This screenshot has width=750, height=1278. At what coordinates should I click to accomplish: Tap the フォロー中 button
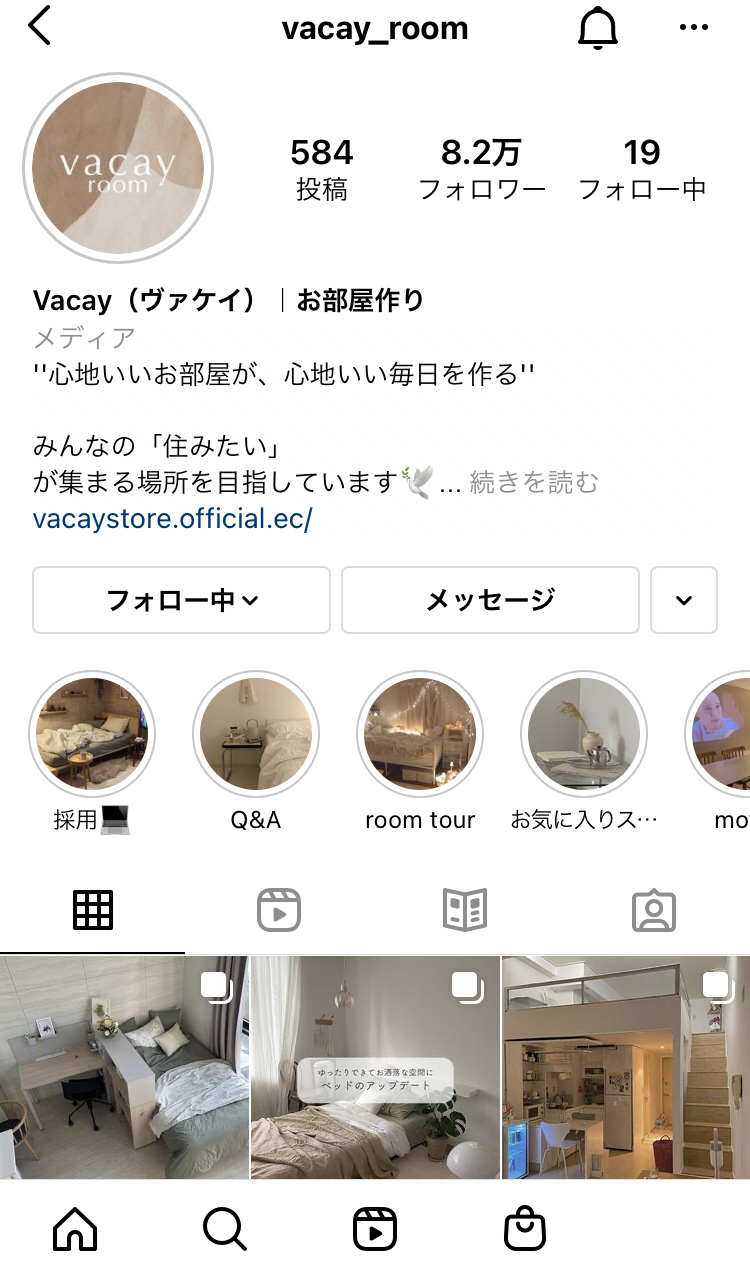[181, 600]
